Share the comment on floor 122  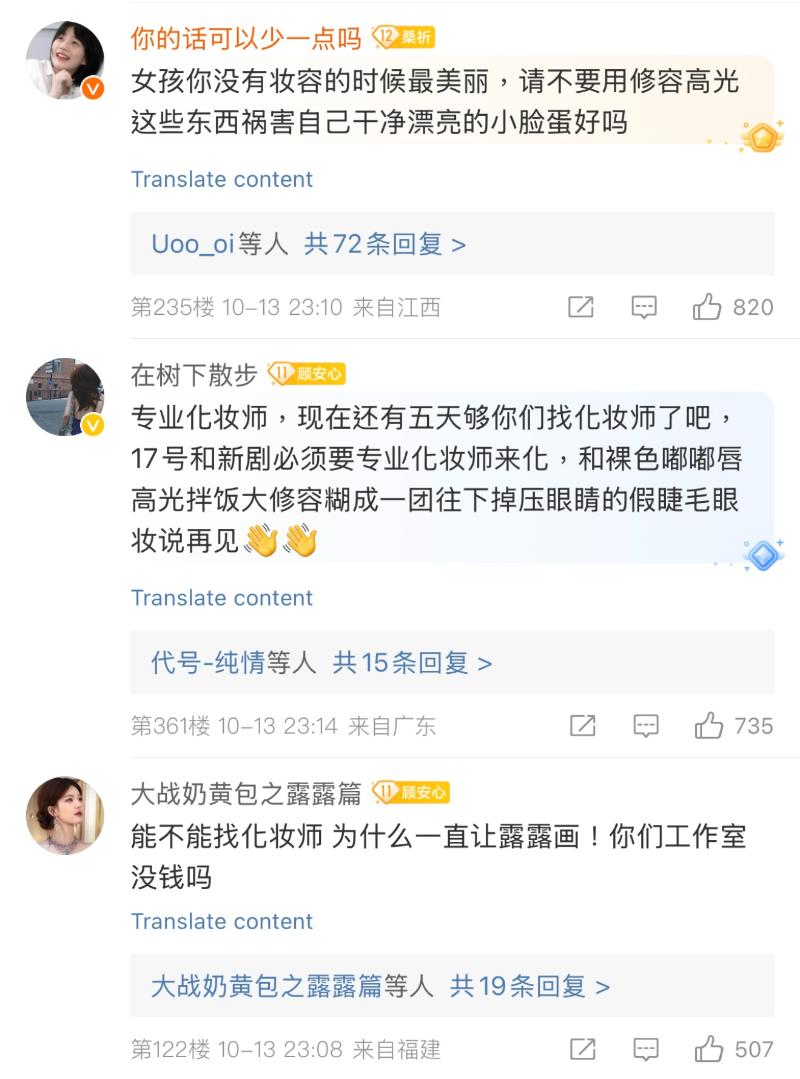click(582, 1049)
